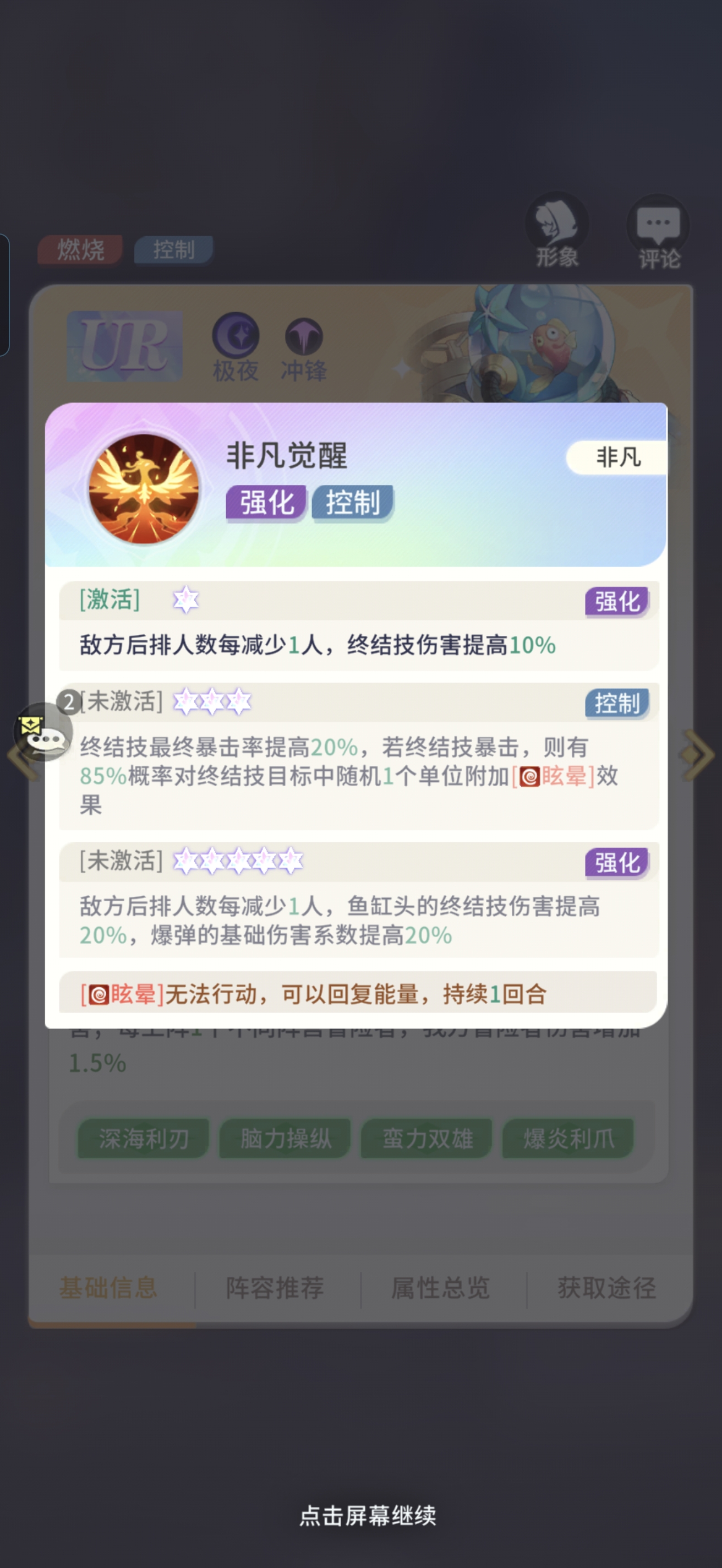
Task: Open the 蛮力双雄 chip
Action: coord(427,1138)
